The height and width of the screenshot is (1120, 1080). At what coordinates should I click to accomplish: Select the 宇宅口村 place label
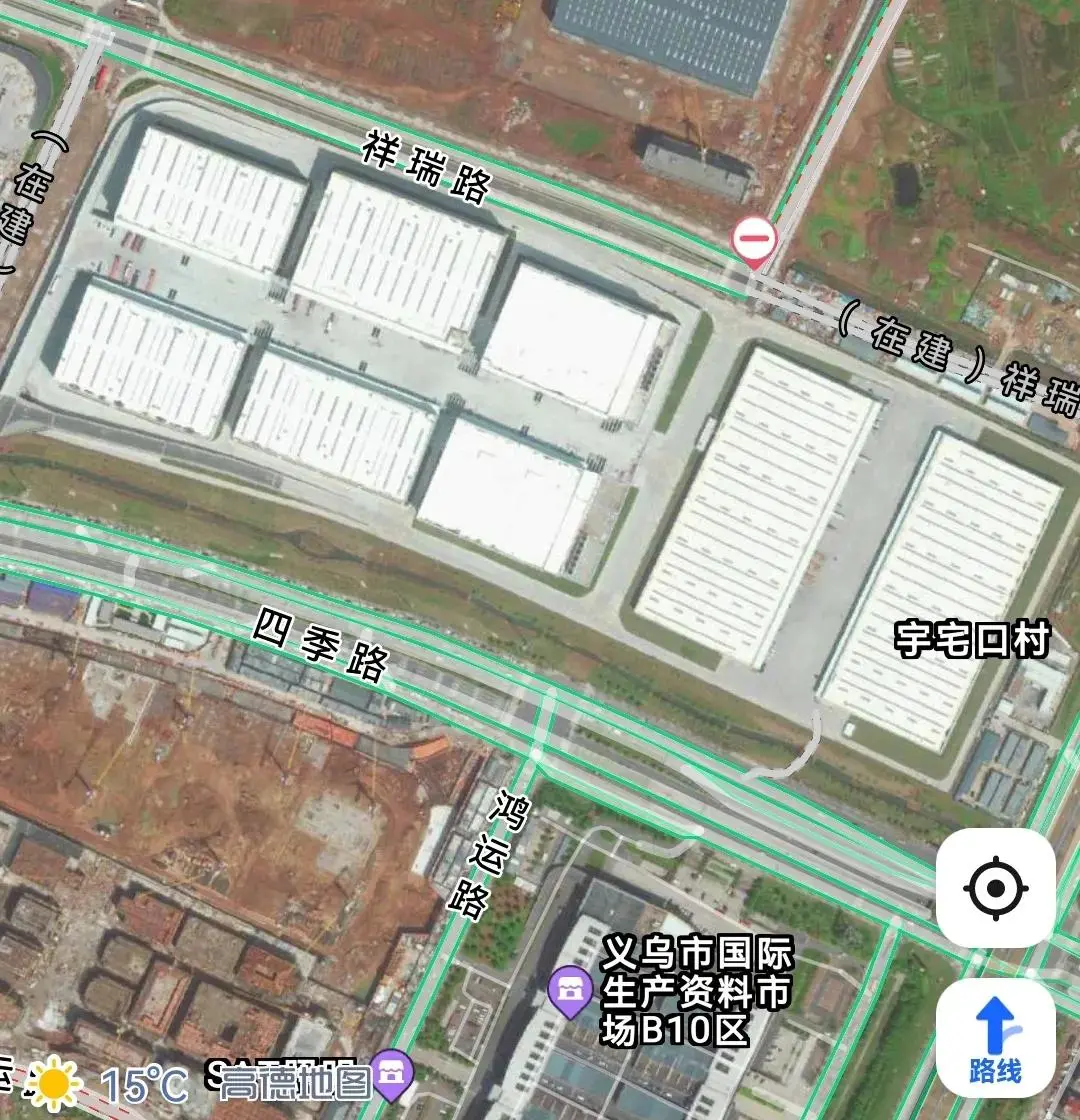[972, 640]
